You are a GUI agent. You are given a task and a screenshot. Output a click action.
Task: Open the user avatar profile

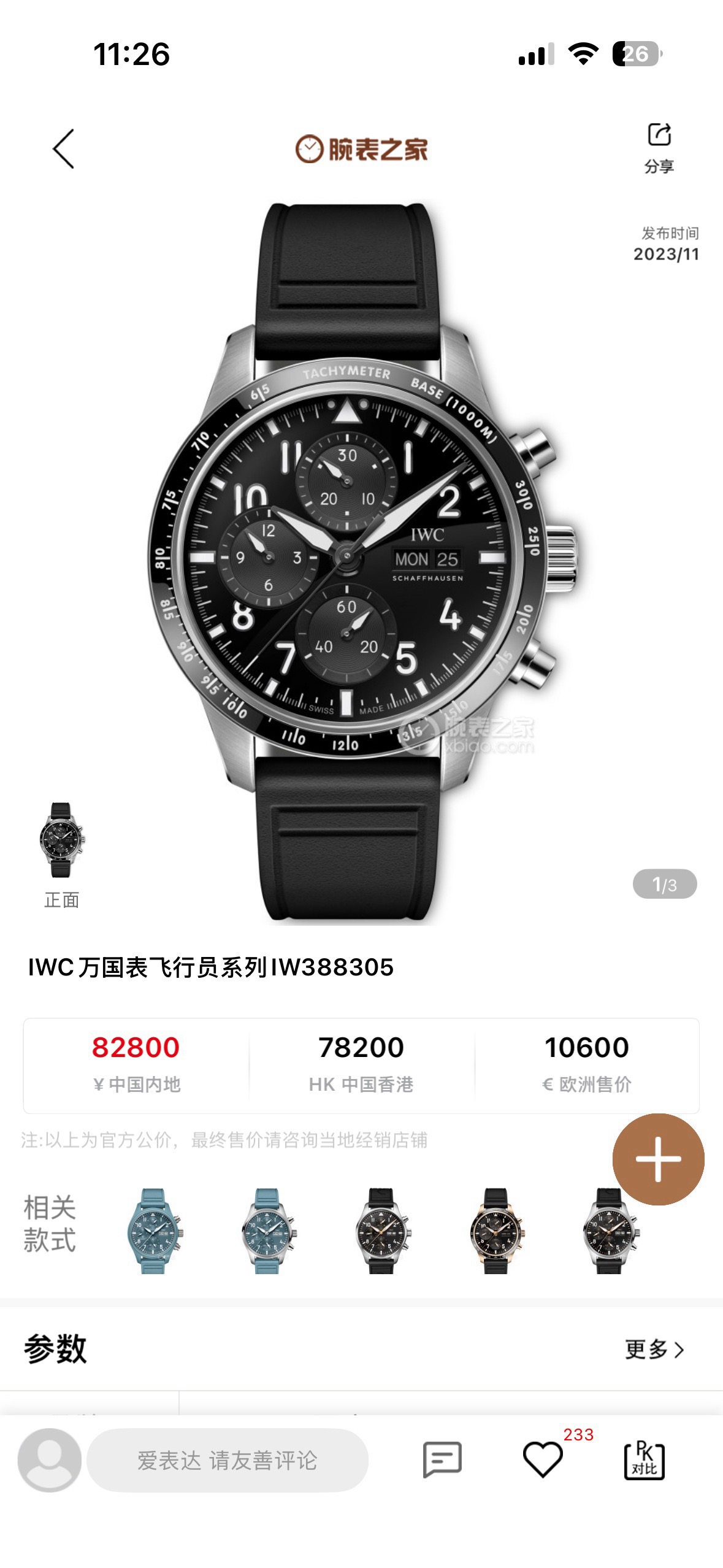(x=50, y=1460)
